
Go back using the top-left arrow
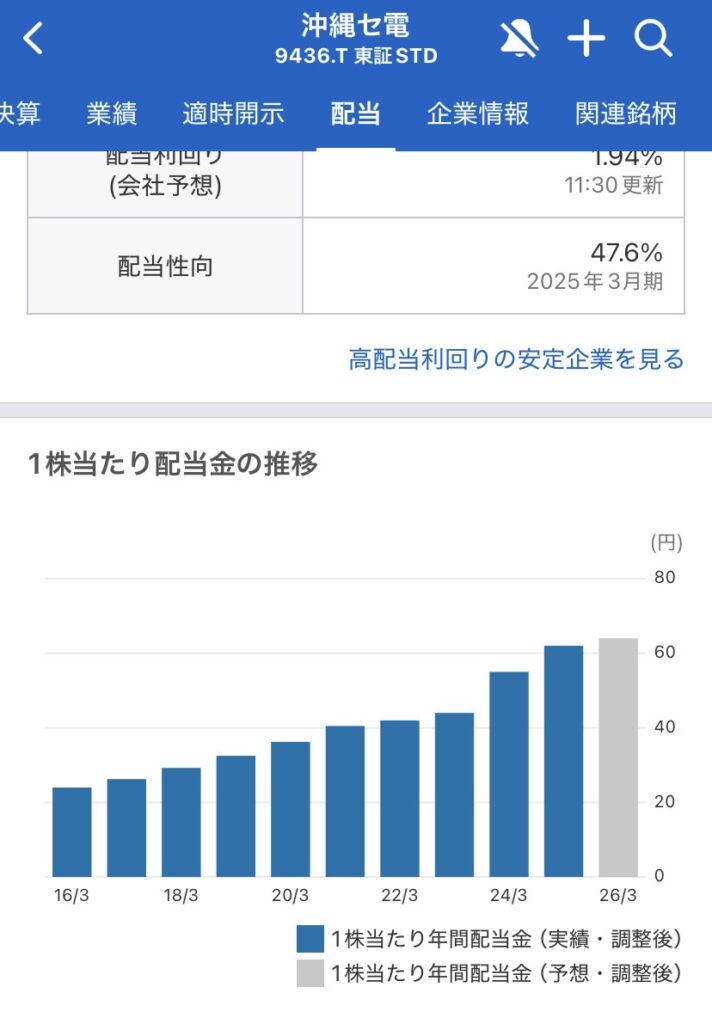point(34,40)
